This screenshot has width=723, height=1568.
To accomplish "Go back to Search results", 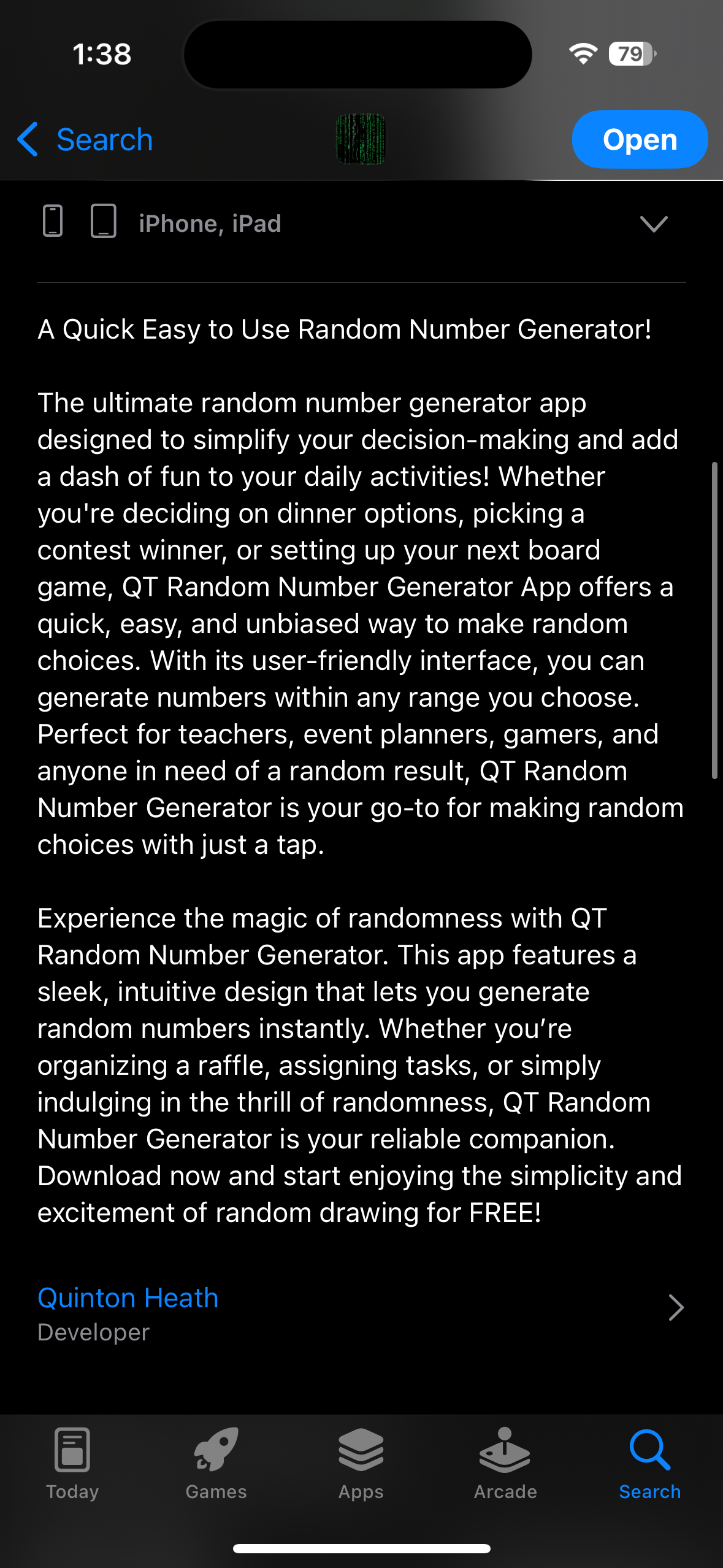I will pyautogui.click(x=86, y=140).
